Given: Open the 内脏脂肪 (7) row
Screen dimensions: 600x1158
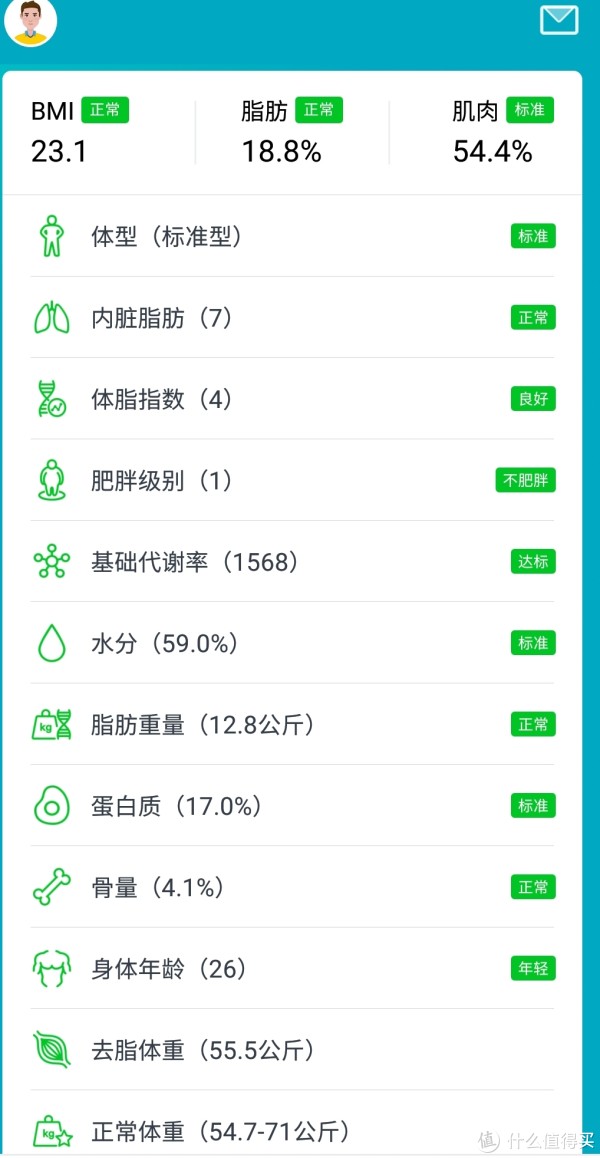Looking at the screenshot, I should click(x=293, y=318).
